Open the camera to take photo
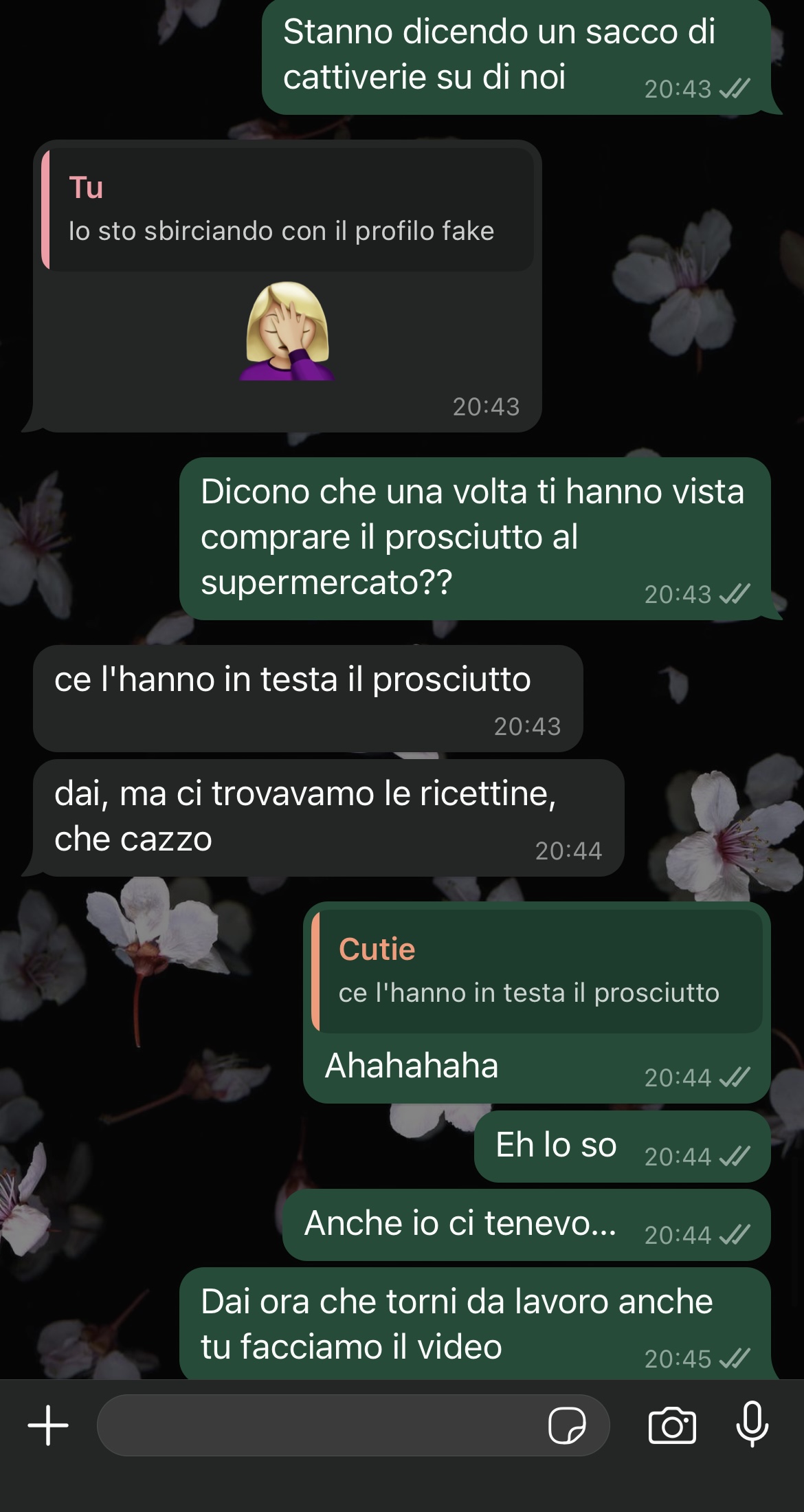This screenshot has height=1512, width=804. (x=672, y=1425)
